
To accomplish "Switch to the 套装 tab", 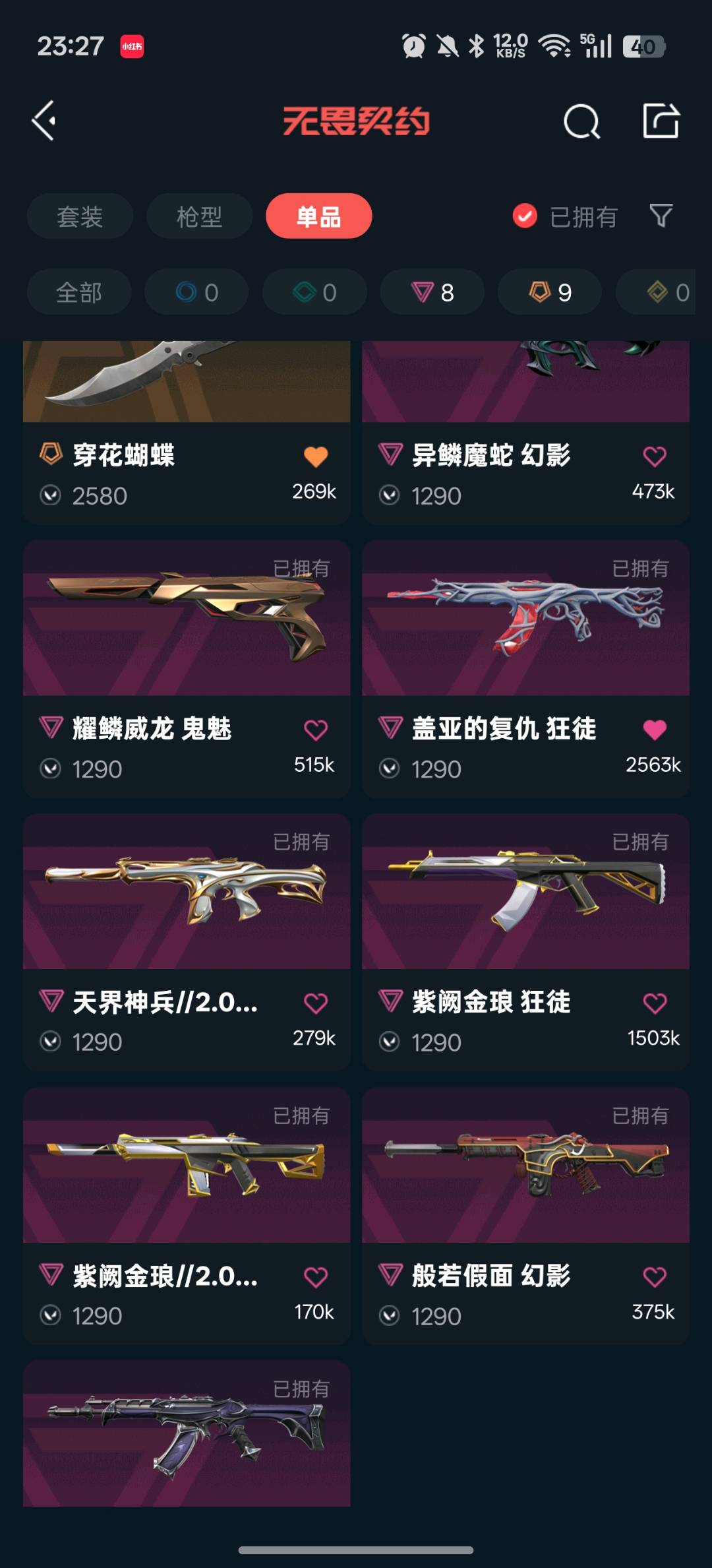I will click(80, 216).
